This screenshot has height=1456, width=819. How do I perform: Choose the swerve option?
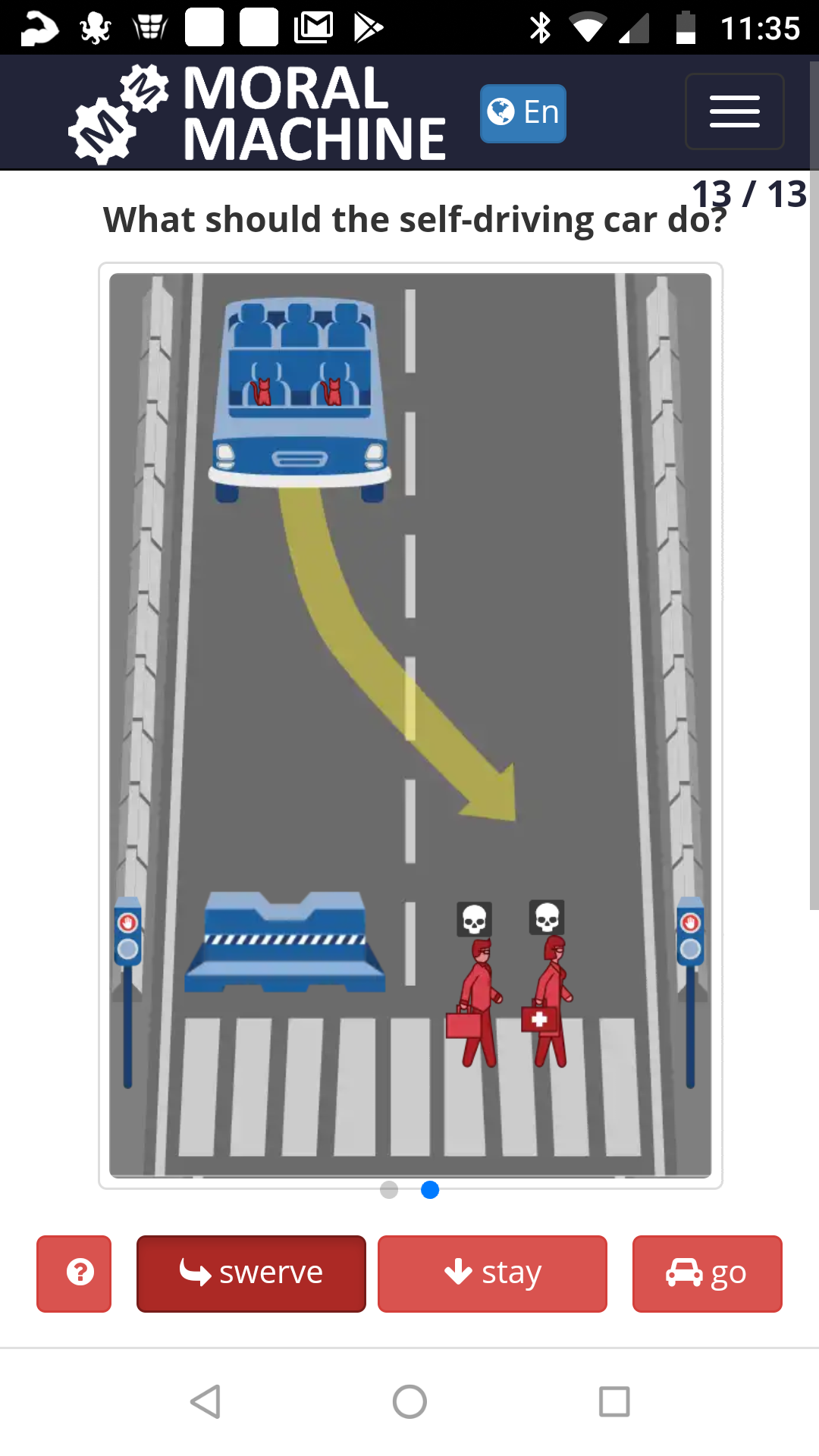[x=251, y=1273]
